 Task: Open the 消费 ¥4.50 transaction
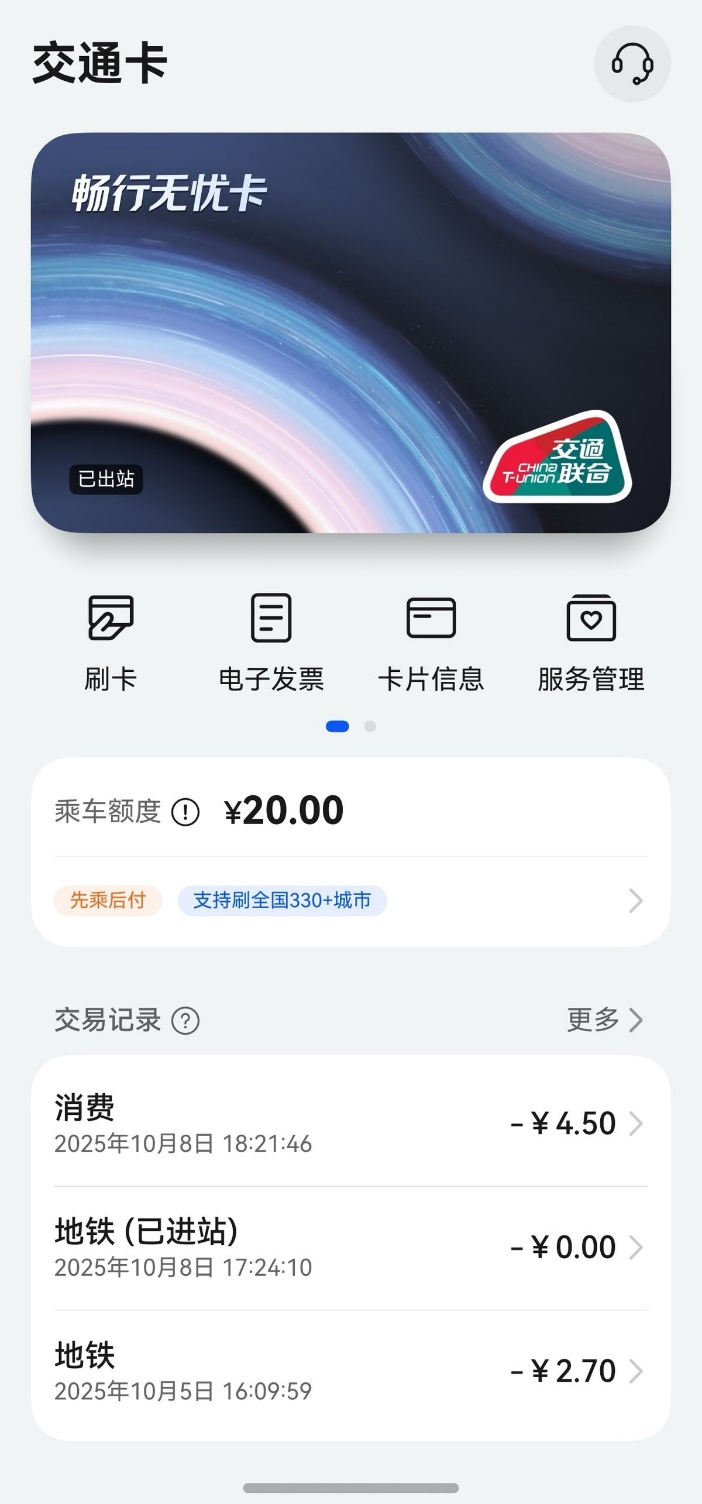351,1125
